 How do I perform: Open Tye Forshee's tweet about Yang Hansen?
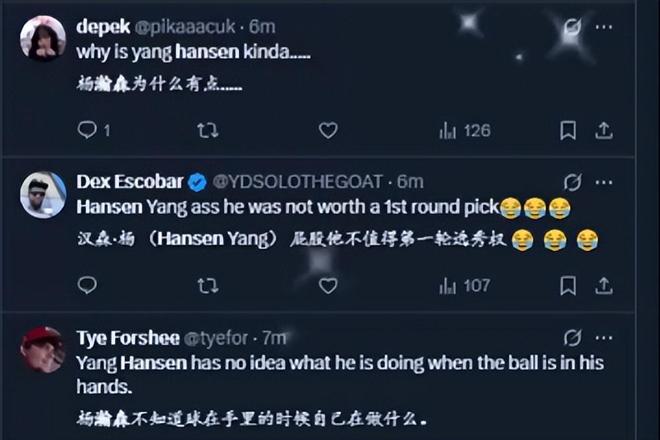[340, 373]
